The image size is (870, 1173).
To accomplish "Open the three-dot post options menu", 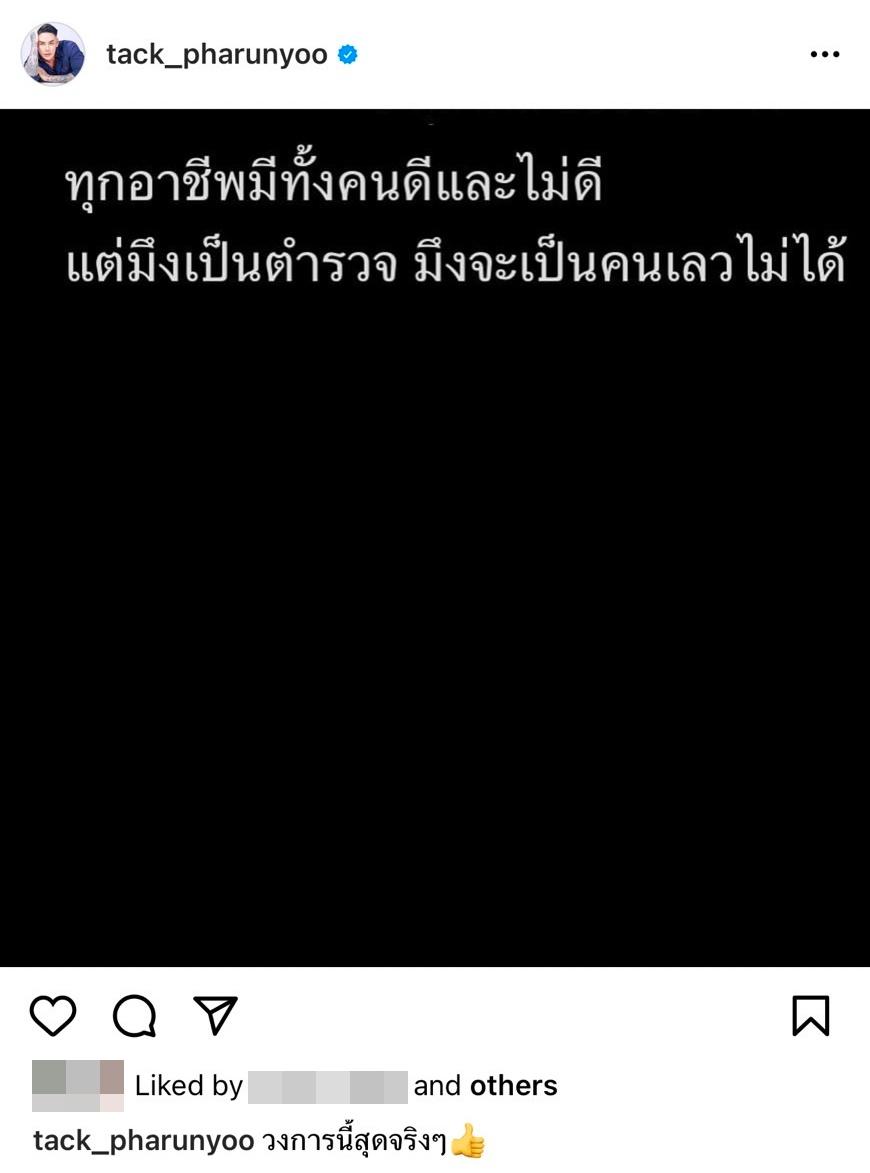I will tap(825, 55).
